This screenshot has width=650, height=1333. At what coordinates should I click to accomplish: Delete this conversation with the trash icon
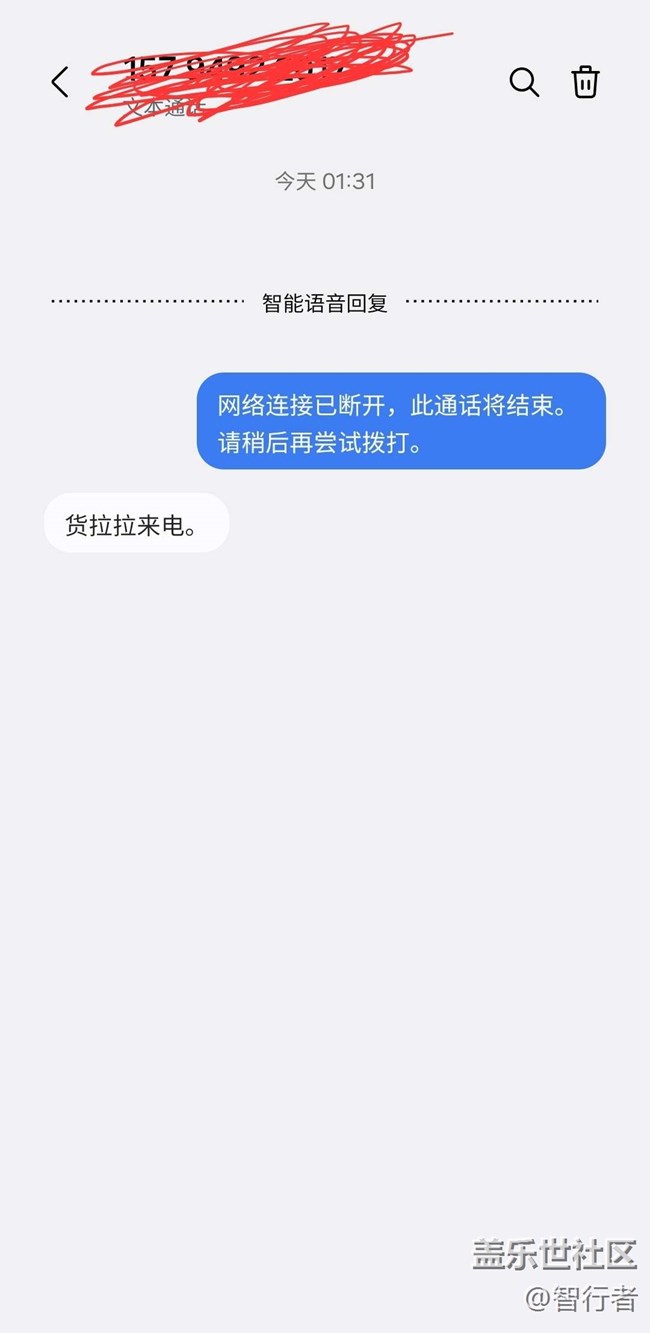coord(585,82)
